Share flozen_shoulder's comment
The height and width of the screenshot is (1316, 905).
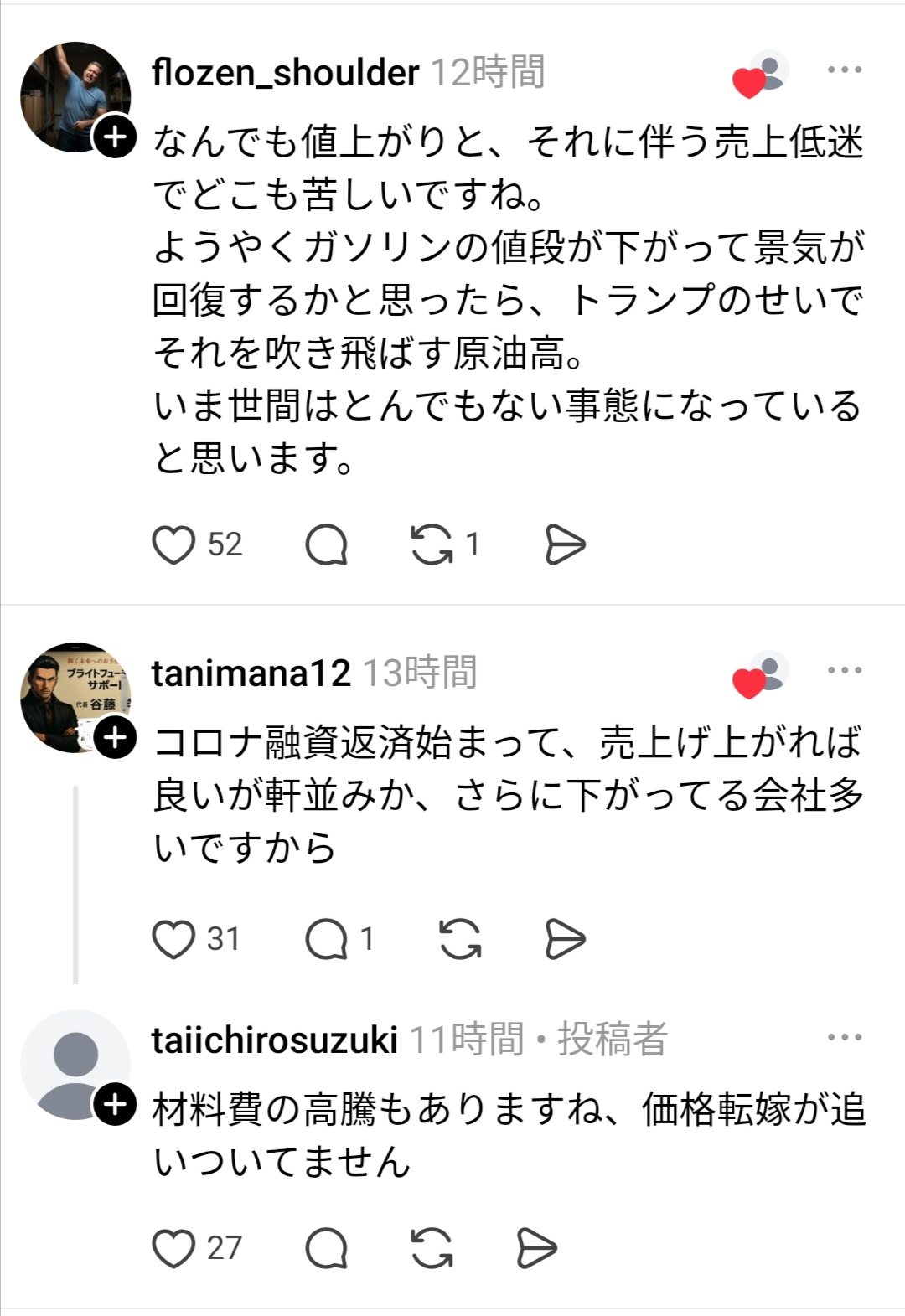point(565,544)
